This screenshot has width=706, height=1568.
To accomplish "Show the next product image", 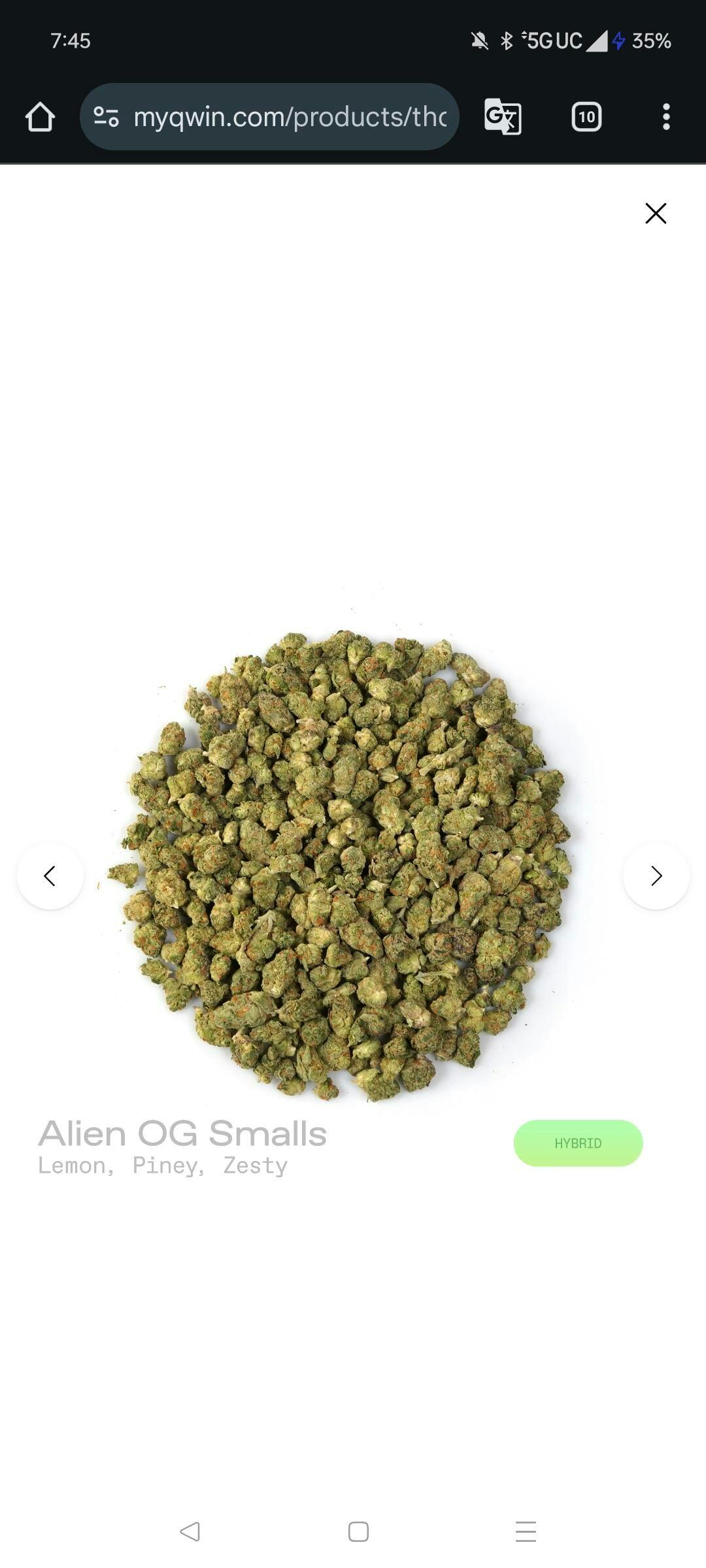I will pos(656,875).
